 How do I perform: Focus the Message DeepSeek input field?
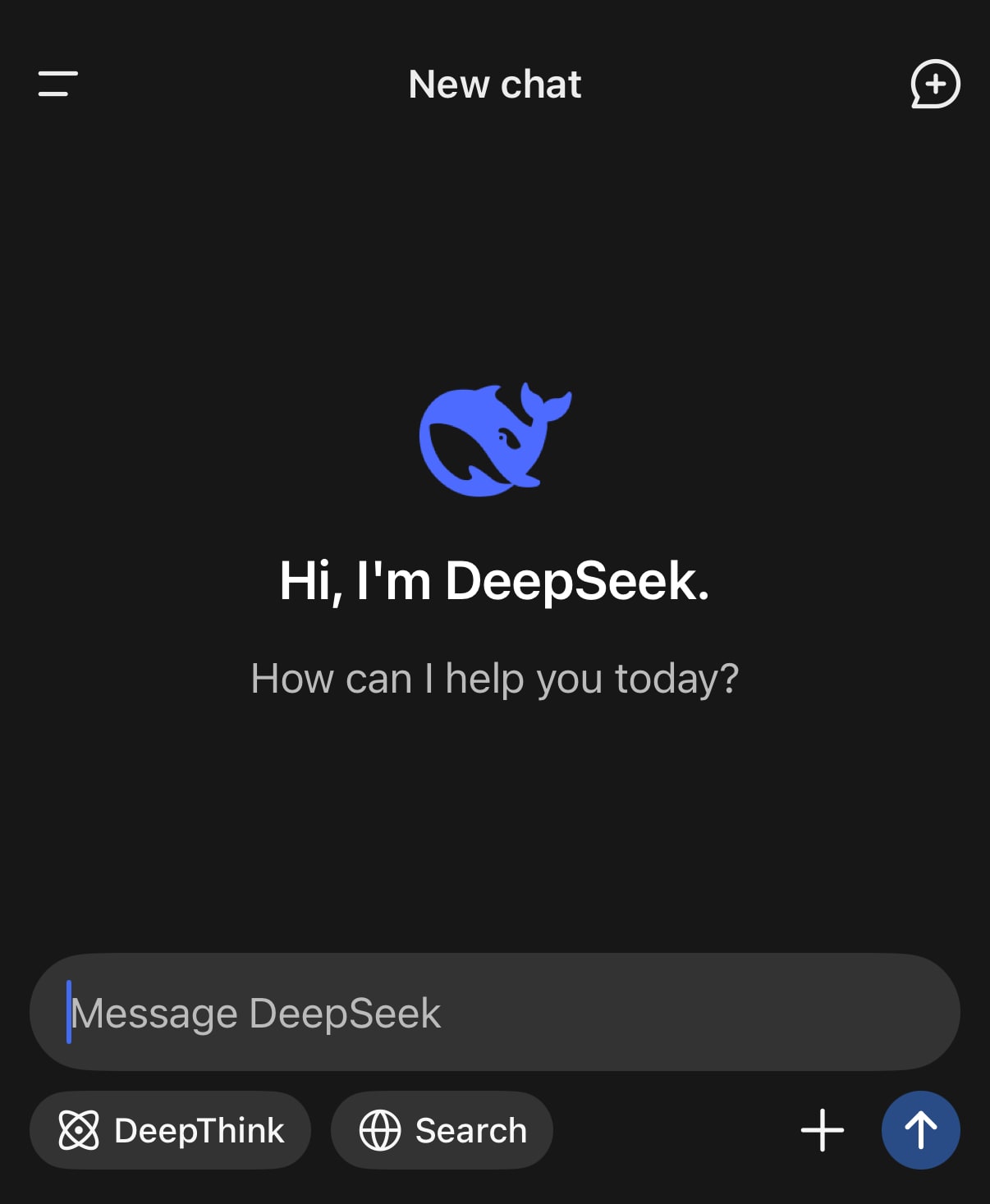pyautogui.click(x=494, y=1012)
